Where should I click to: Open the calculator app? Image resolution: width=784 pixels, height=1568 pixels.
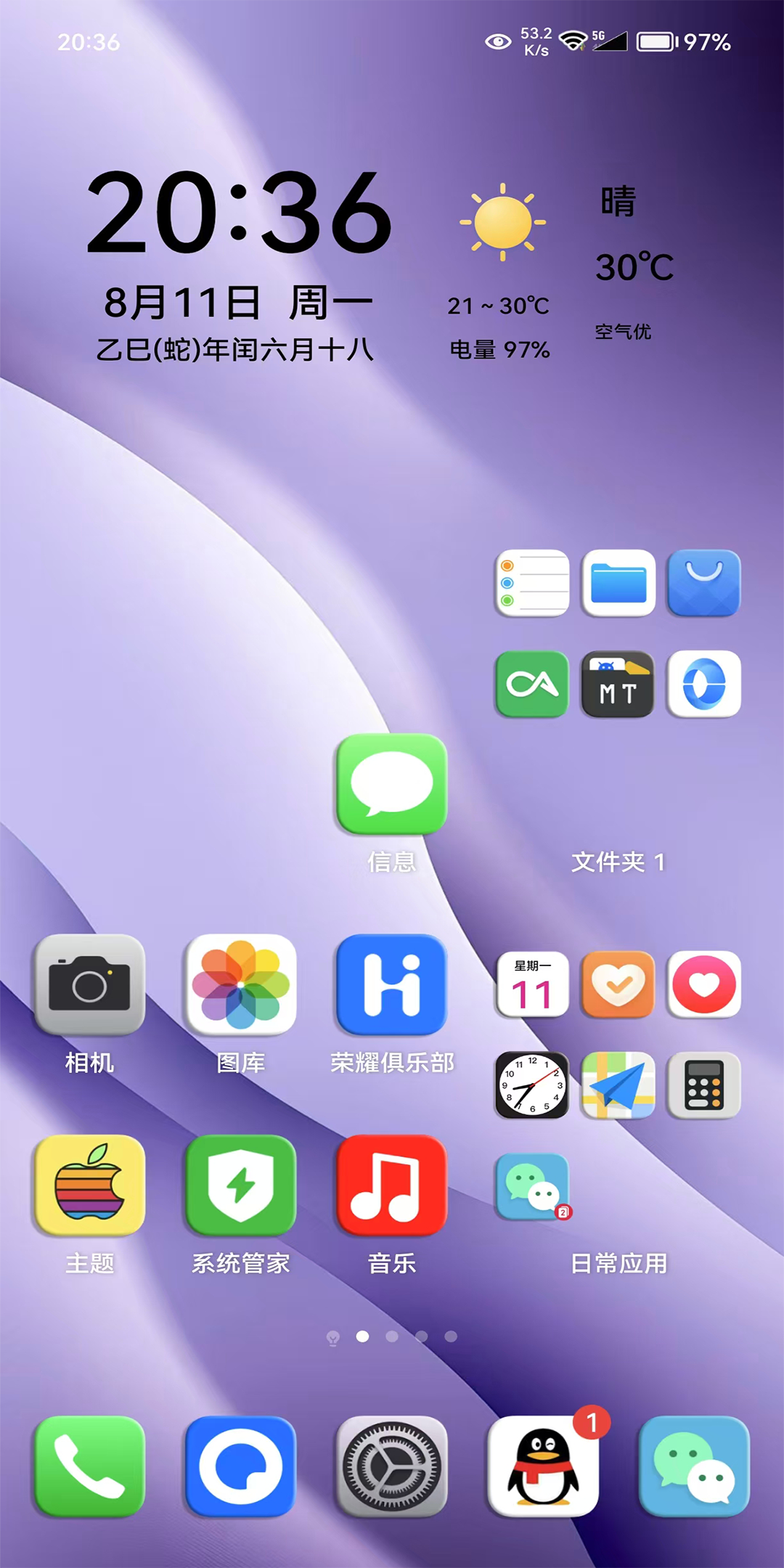[x=704, y=1085]
